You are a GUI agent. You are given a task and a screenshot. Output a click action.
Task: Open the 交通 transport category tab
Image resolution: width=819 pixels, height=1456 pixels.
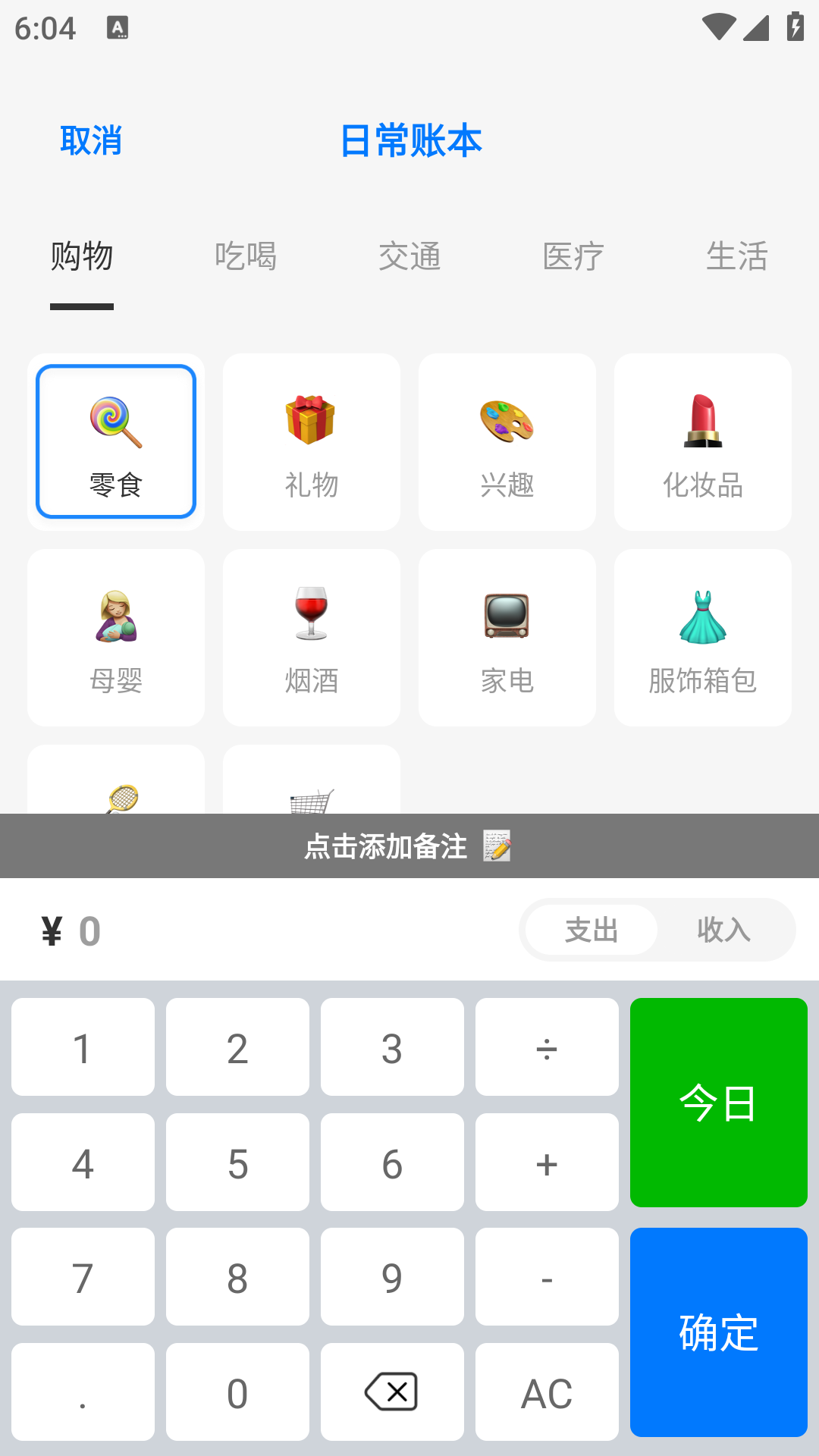pyautogui.click(x=409, y=256)
